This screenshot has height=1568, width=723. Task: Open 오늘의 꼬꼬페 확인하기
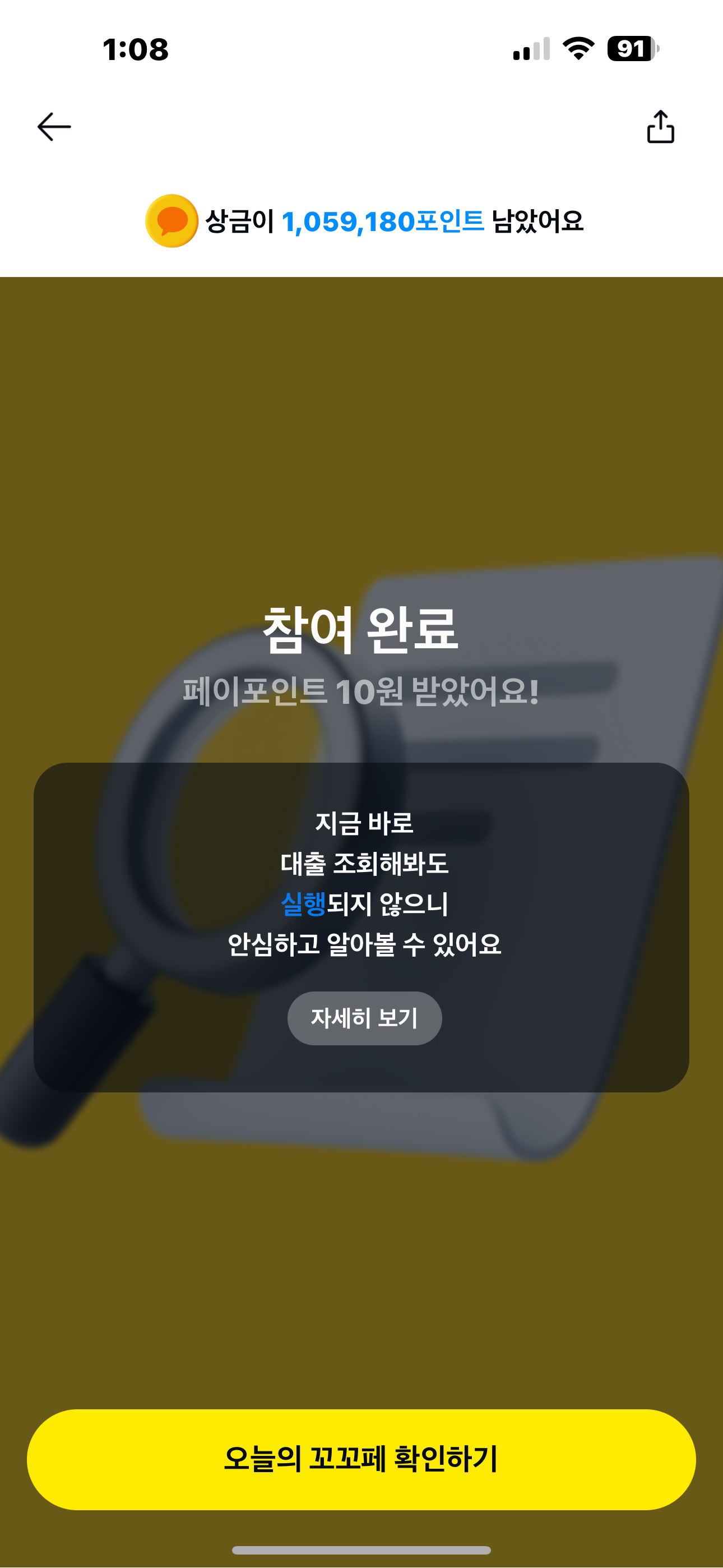click(x=361, y=1459)
